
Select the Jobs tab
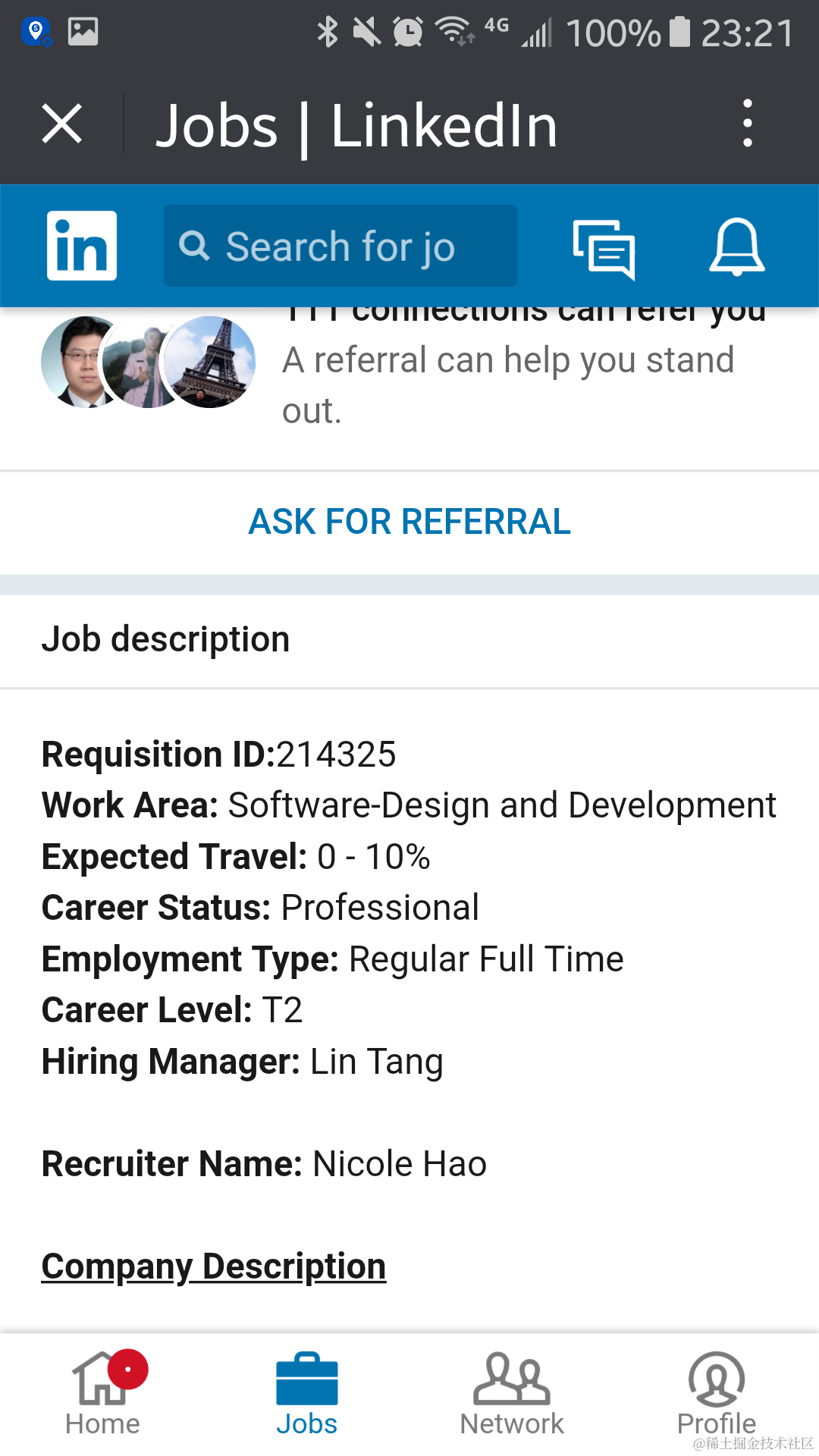(307, 1394)
